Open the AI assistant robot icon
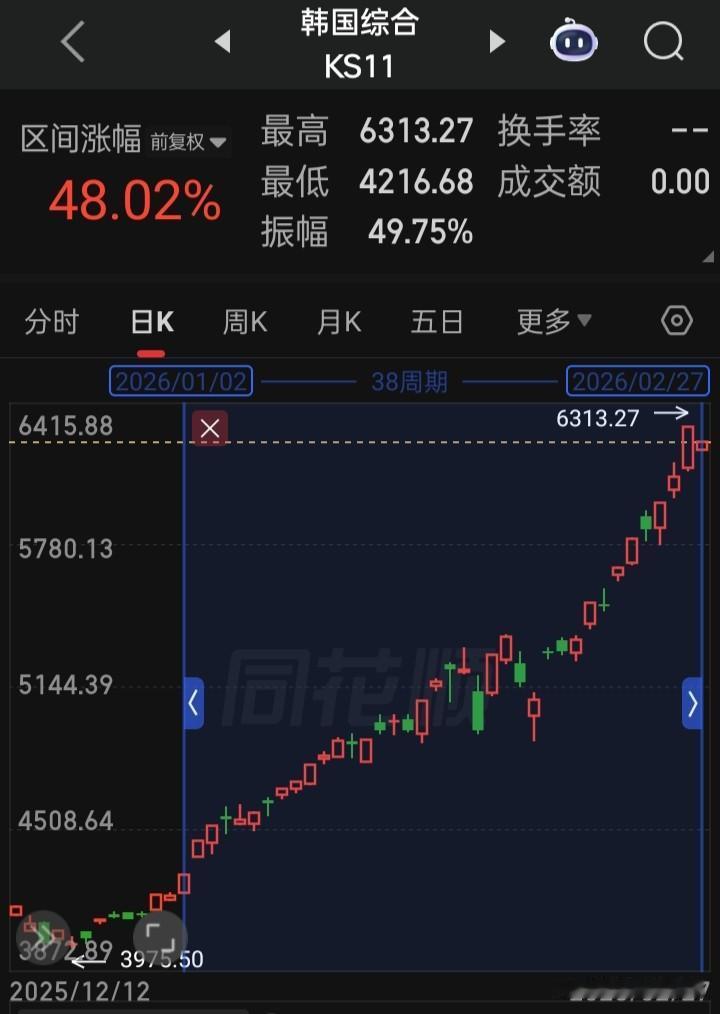The height and width of the screenshot is (1014, 720). (x=573, y=41)
